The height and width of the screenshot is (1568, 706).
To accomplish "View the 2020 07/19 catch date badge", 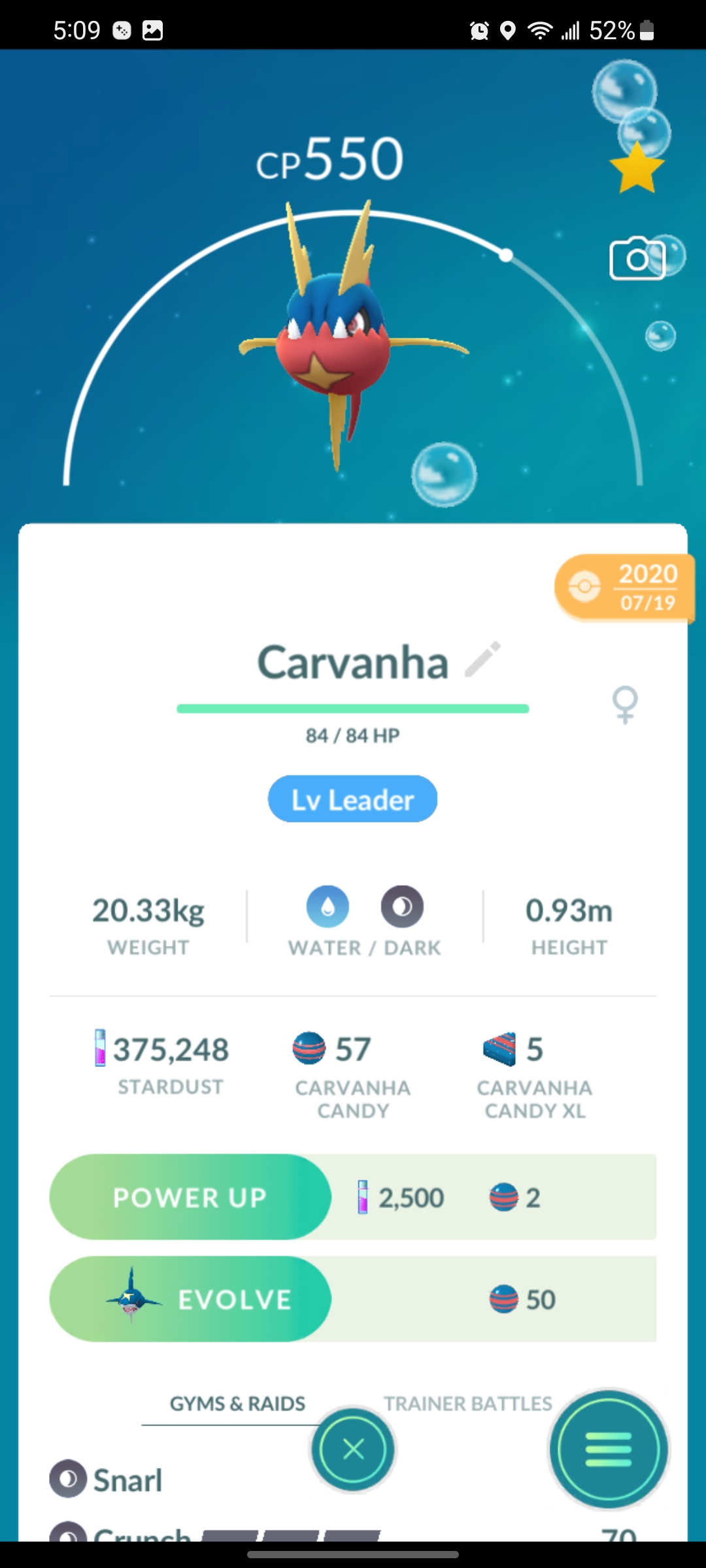I will coord(624,587).
